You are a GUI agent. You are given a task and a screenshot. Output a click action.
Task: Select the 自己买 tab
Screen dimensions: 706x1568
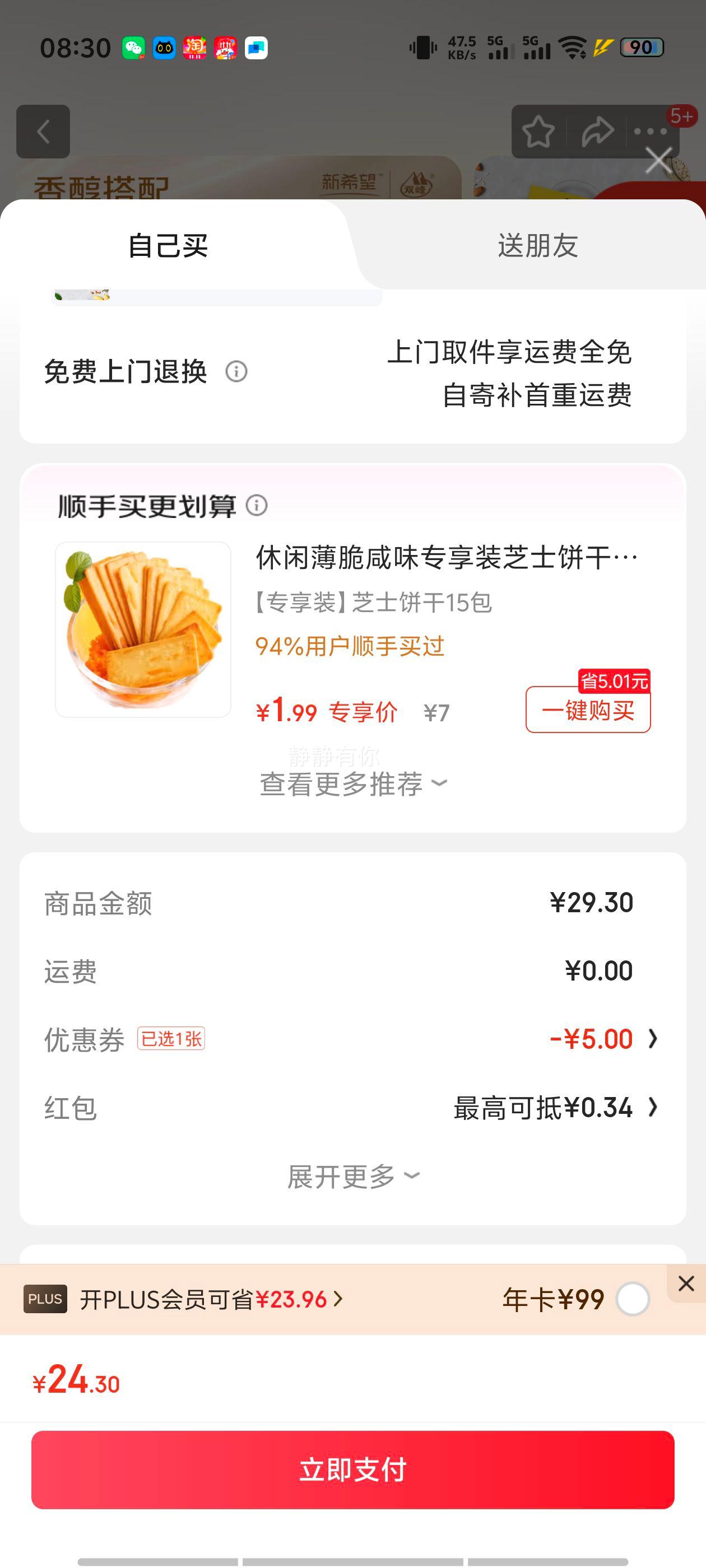[168, 246]
